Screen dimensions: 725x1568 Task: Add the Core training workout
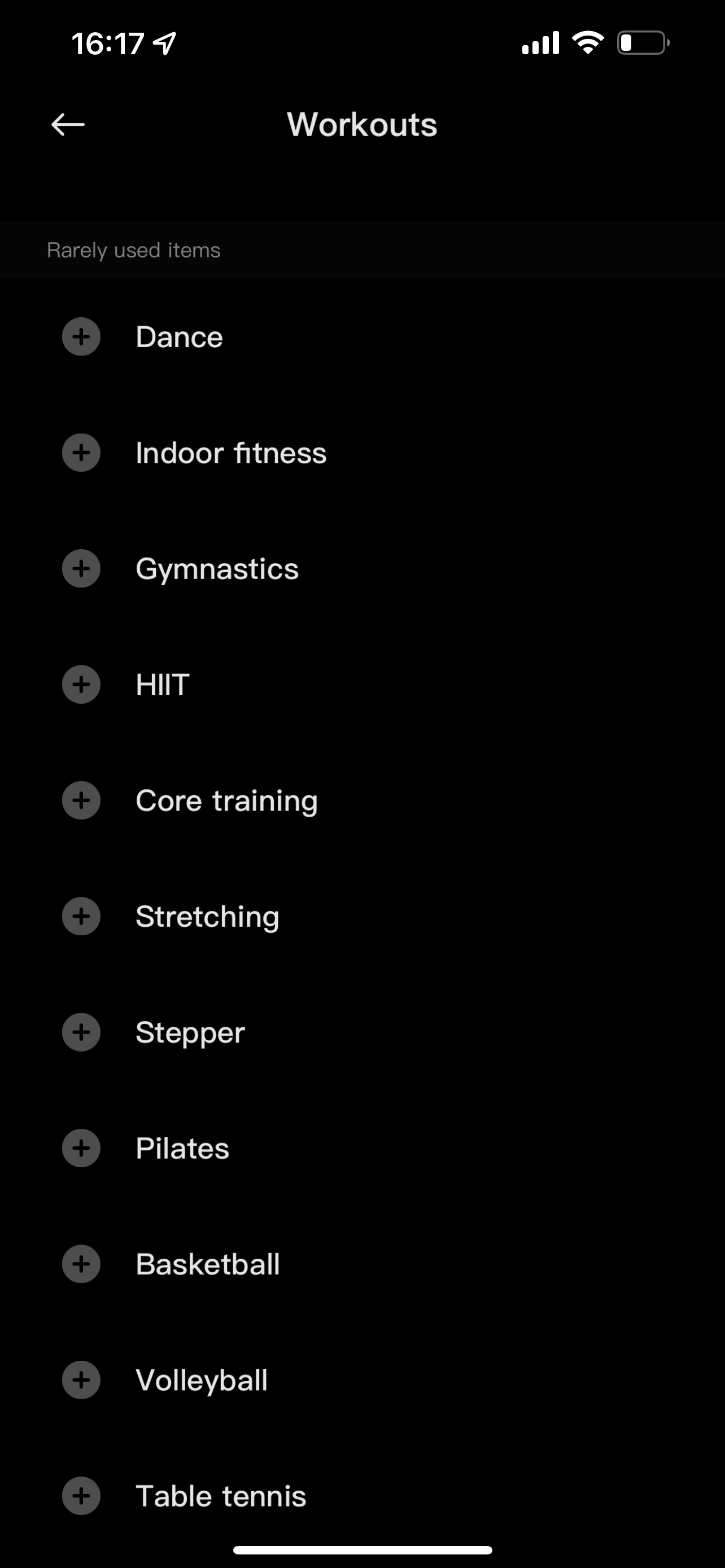coord(81,800)
